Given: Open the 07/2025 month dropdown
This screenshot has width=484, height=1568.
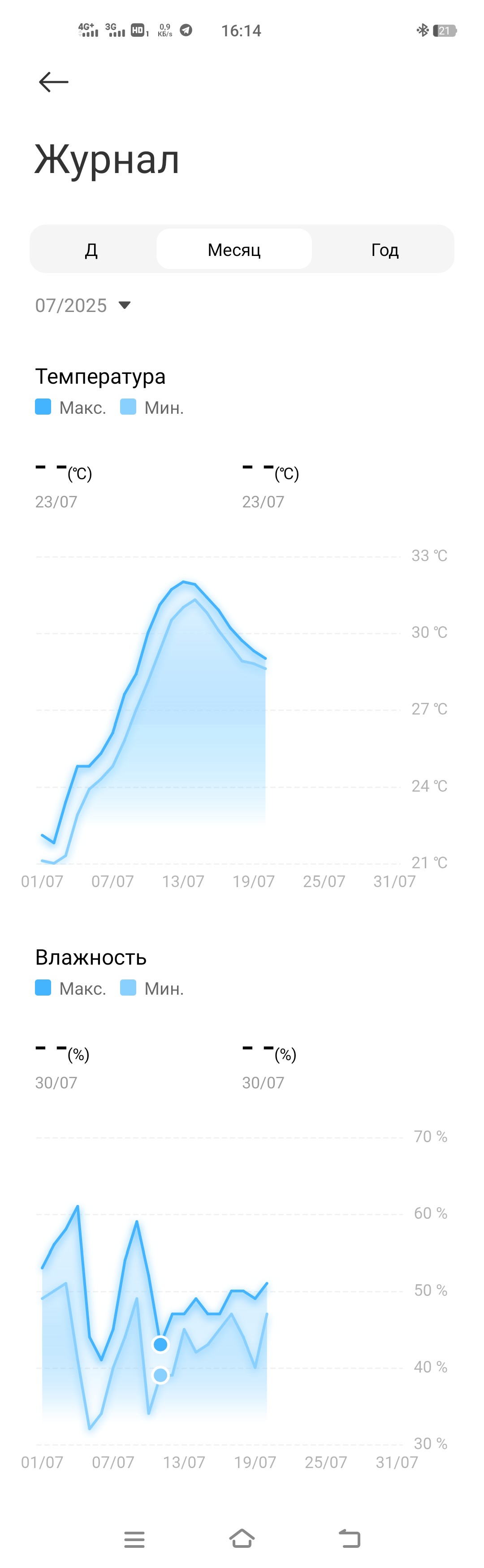Looking at the screenshot, I should pyautogui.click(x=83, y=306).
